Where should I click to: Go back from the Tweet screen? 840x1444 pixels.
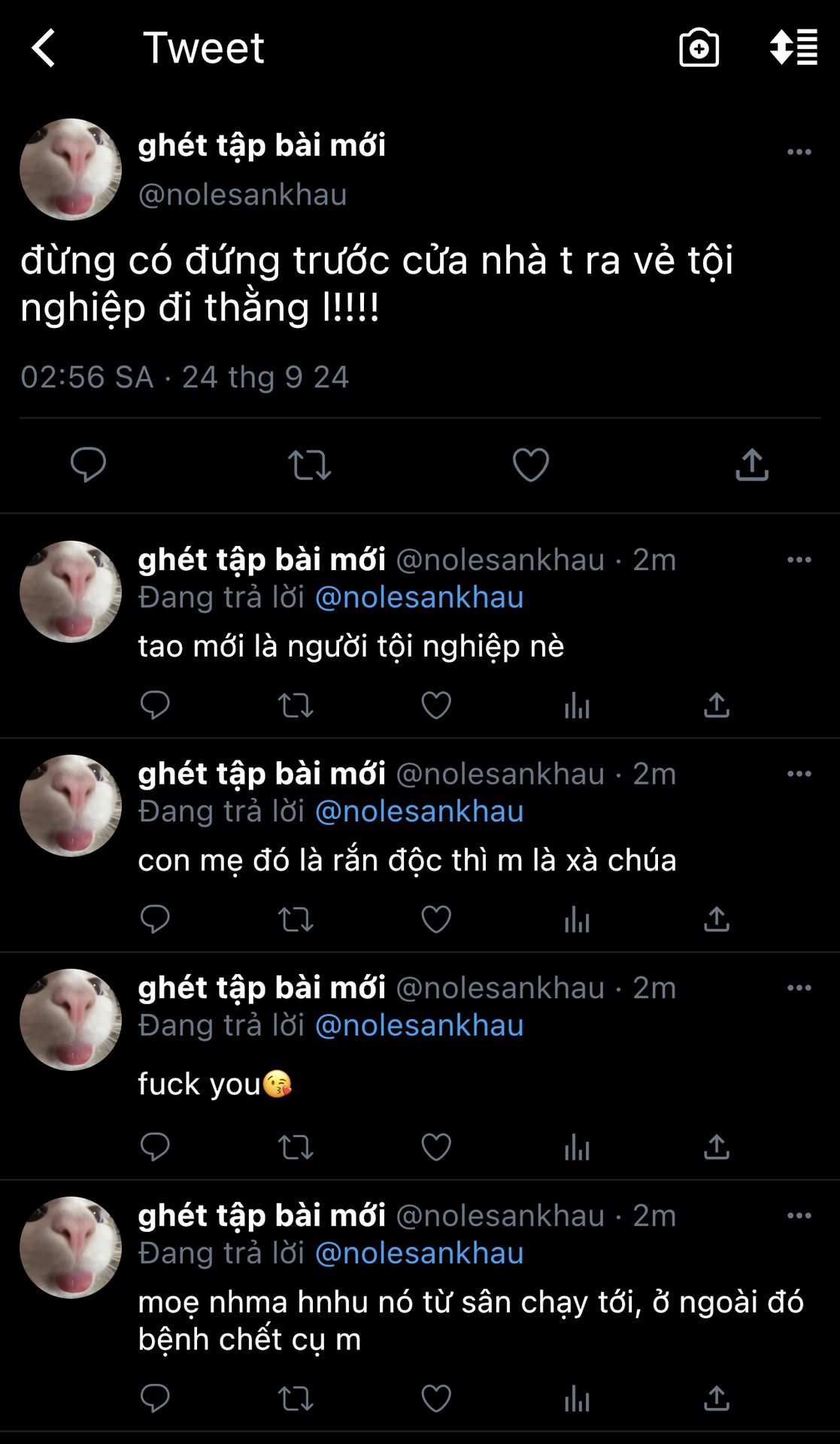point(44,48)
